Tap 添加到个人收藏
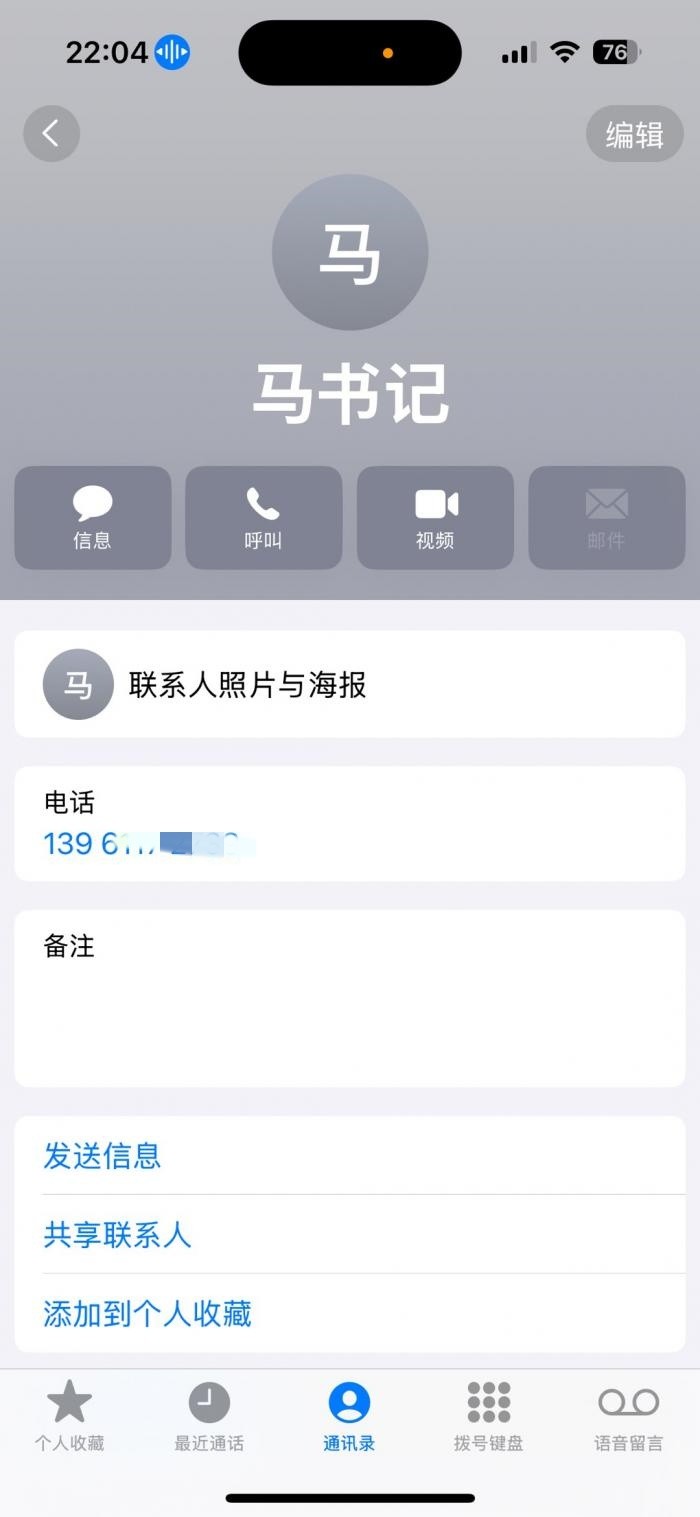700x1517 pixels. click(147, 1313)
